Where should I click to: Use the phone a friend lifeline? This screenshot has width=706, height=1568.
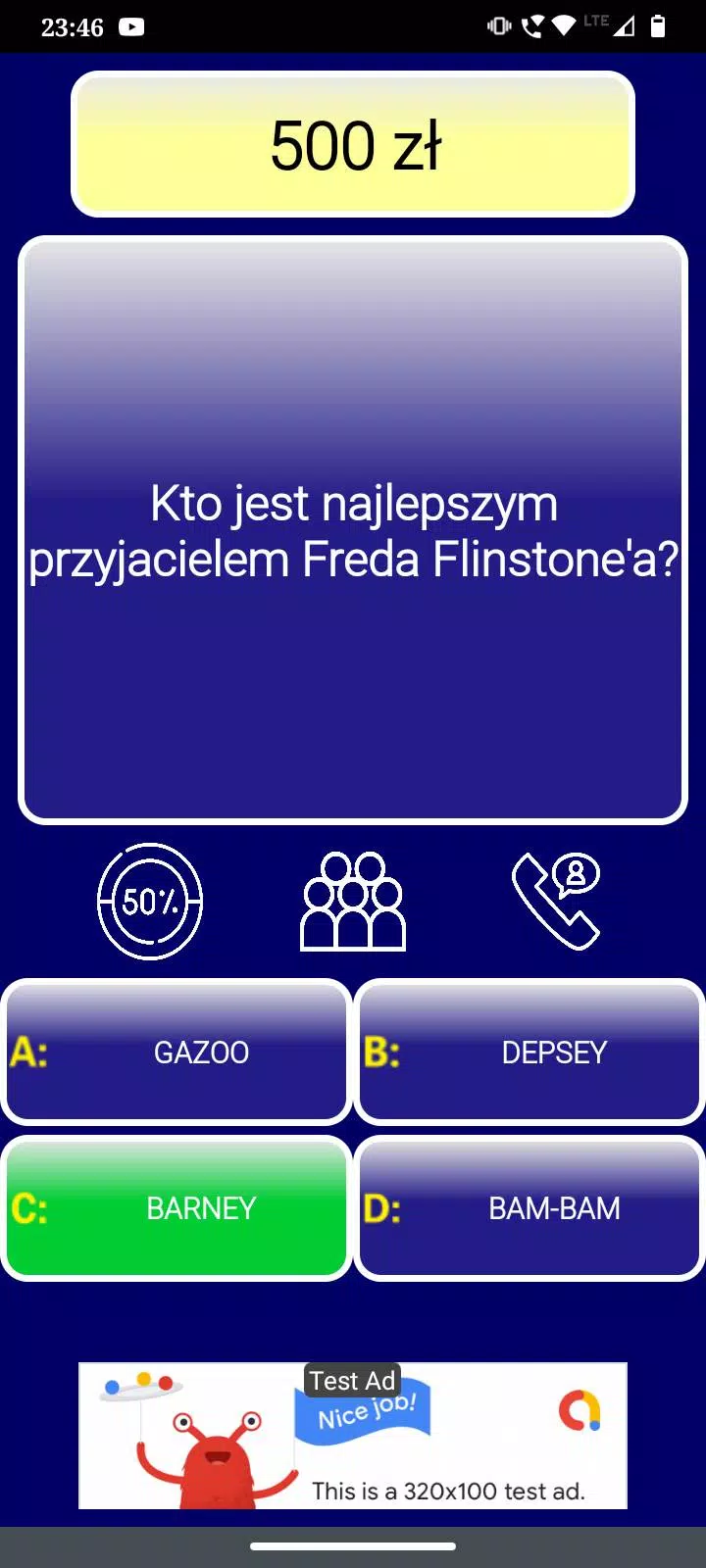tap(556, 902)
